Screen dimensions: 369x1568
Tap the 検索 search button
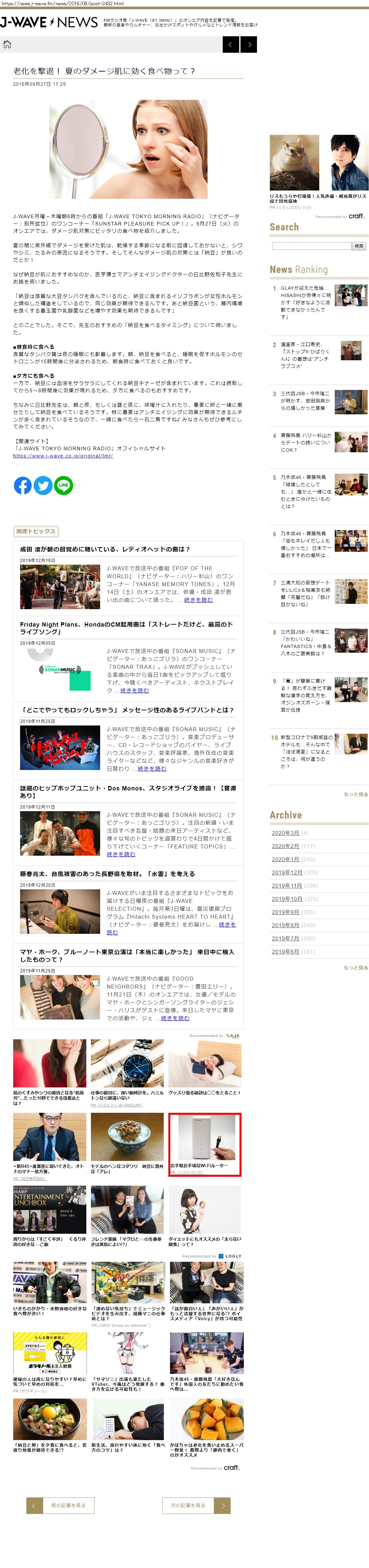click(359, 246)
